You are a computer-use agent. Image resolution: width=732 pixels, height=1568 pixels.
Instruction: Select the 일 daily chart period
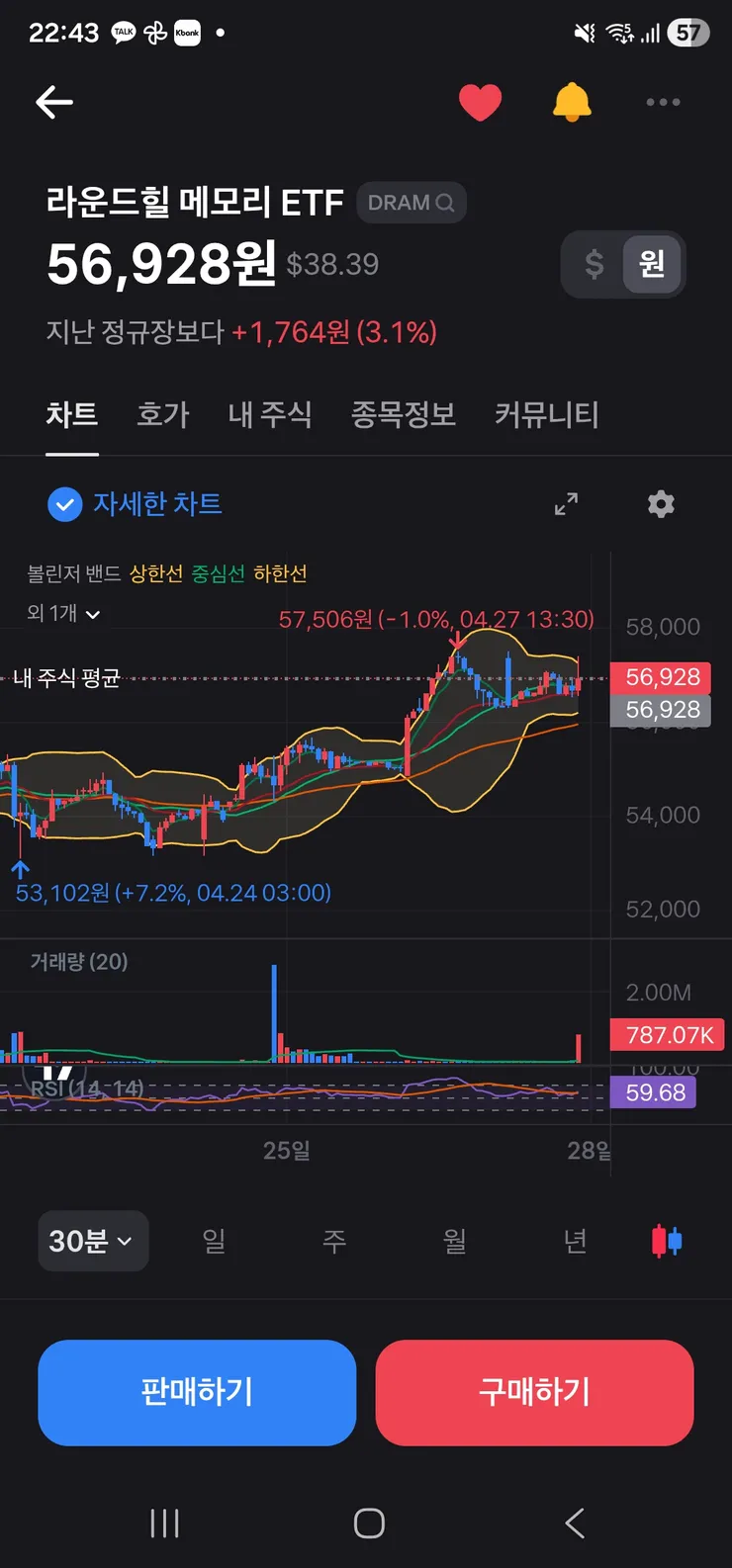coord(214,1241)
